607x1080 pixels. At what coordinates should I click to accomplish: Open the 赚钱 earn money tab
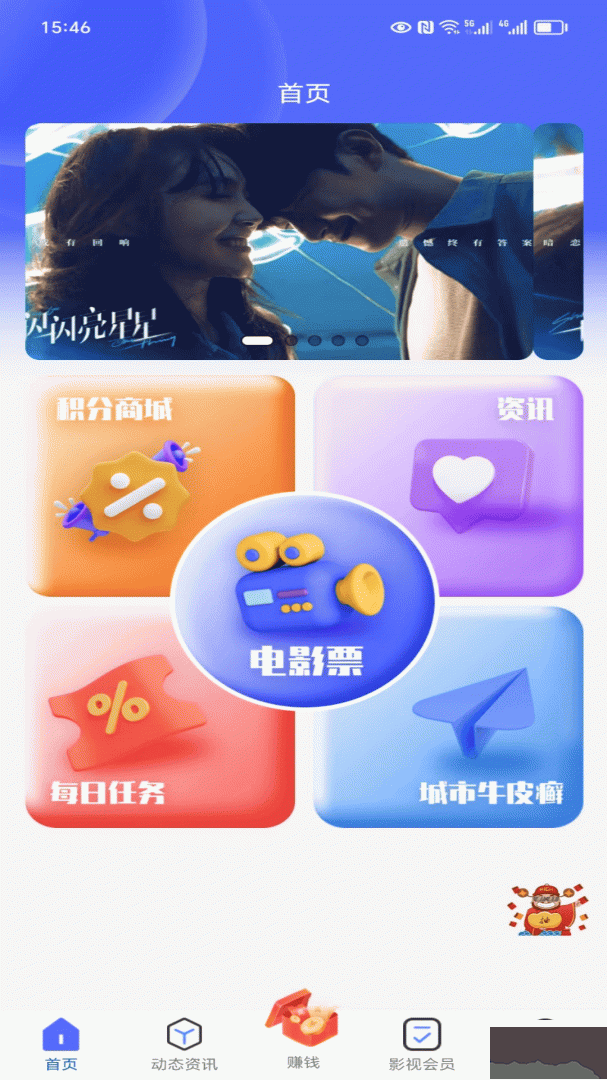[x=302, y=1030]
